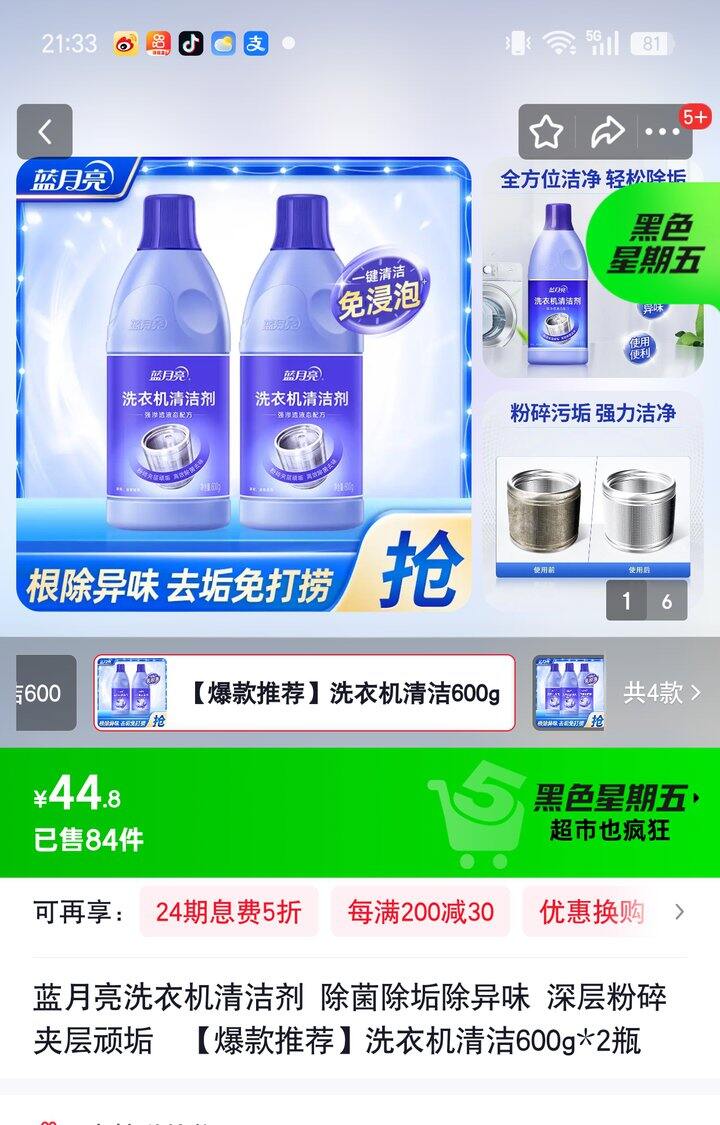Expand more offers with the chevron arrow
Image resolution: width=720 pixels, height=1125 pixels.
(x=680, y=912)
